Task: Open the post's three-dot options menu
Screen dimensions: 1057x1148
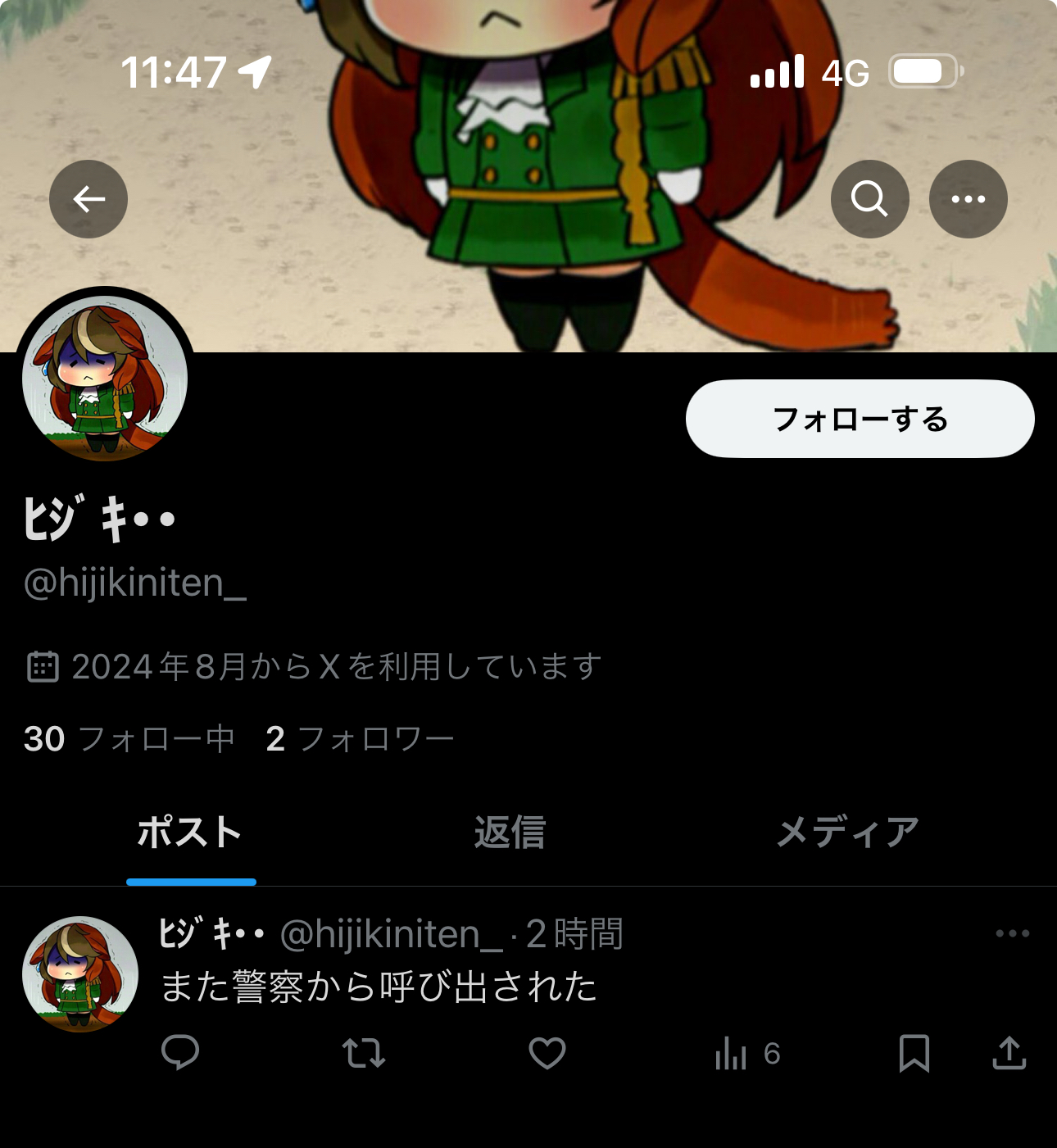Action: point(1012,933)
